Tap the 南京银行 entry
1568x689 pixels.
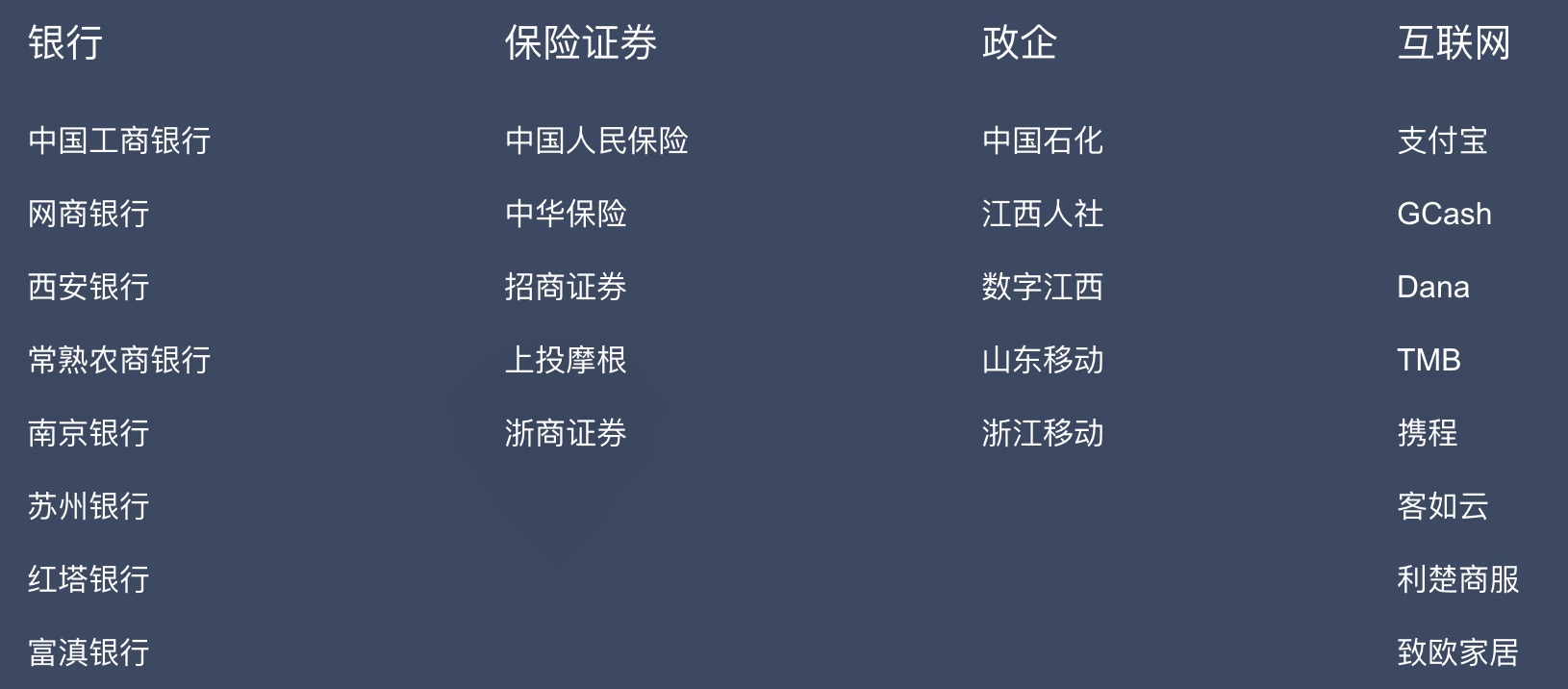(89, 433)
